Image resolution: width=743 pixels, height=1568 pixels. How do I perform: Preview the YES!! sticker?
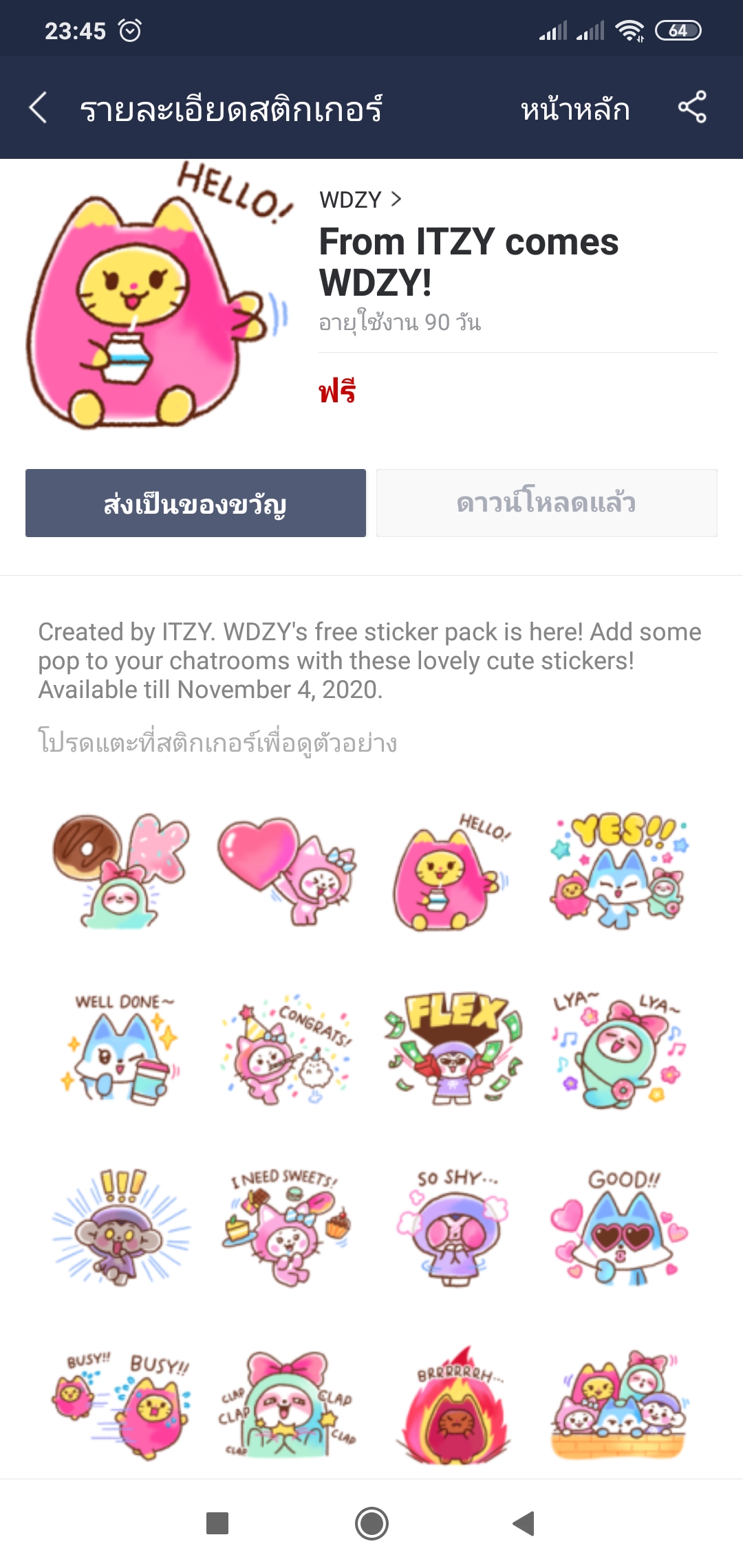pyautogui.click(x=618, y=871)
